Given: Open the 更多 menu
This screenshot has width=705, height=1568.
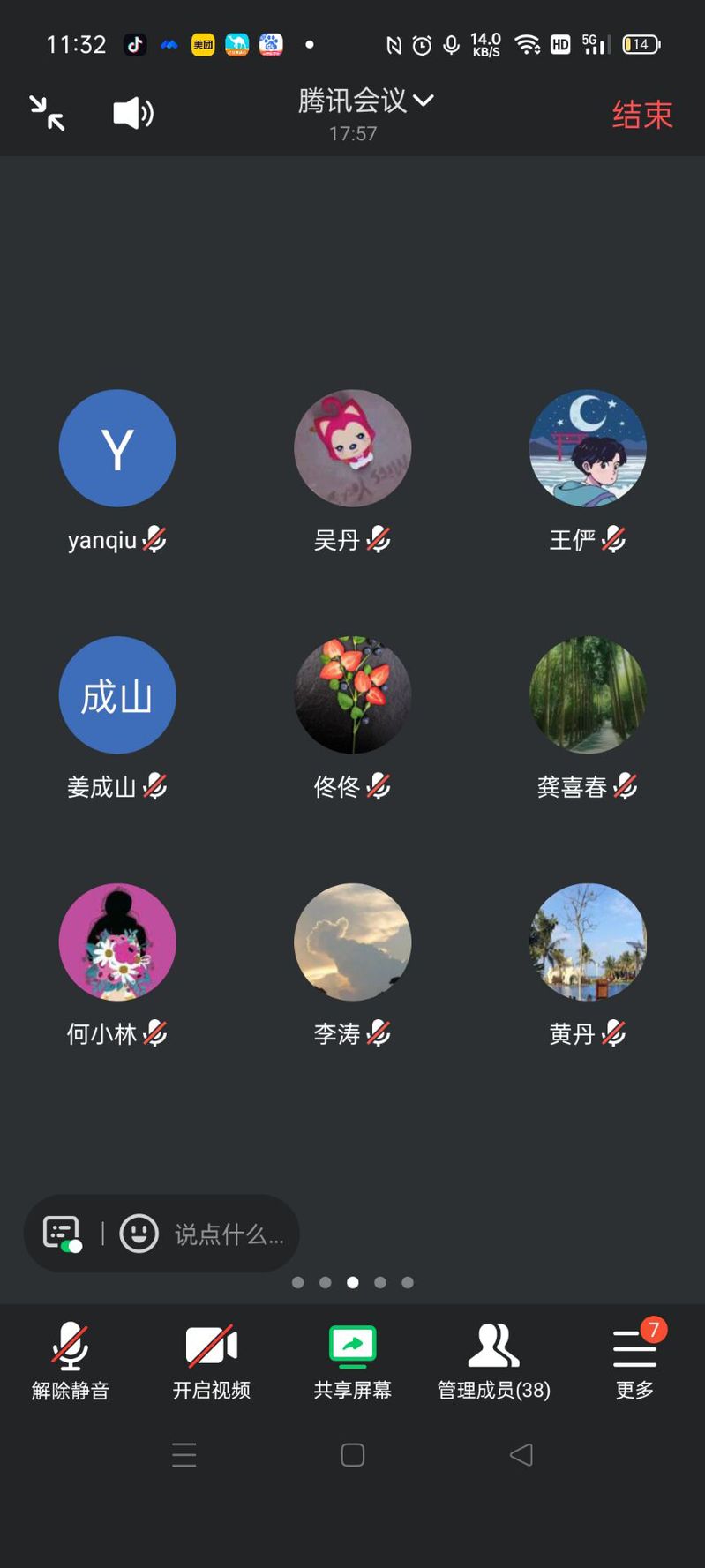Looking at the screenshot, I should (x=634, y=1361).
